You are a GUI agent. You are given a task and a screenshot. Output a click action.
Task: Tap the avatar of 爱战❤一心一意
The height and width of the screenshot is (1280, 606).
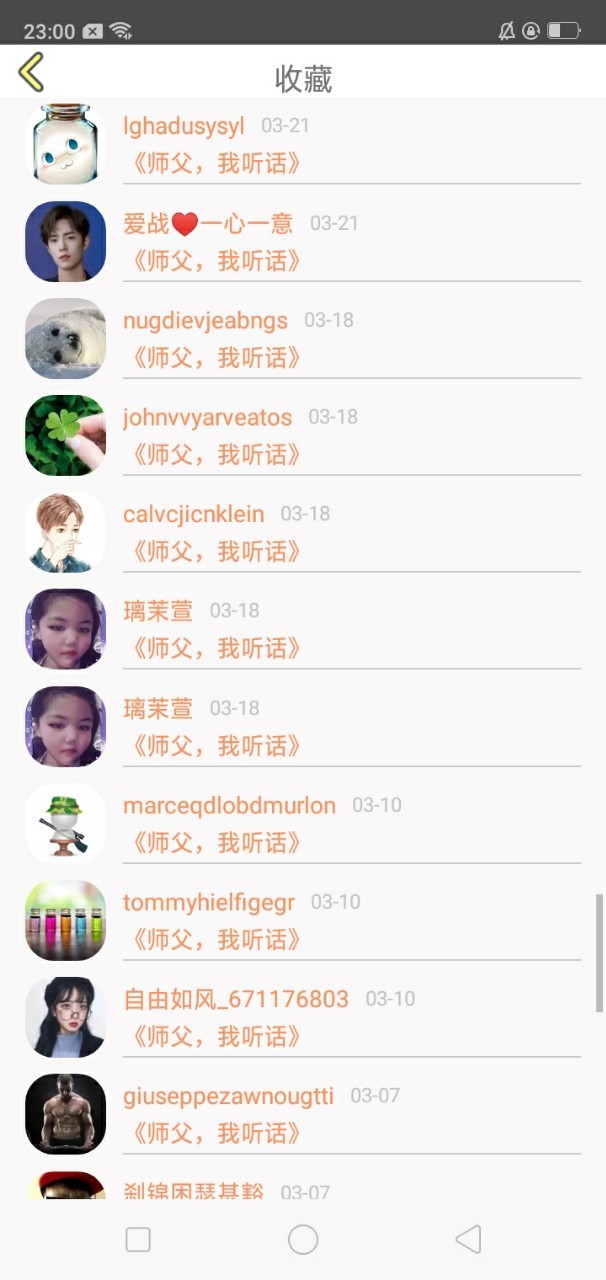click(x=65, y=241)
